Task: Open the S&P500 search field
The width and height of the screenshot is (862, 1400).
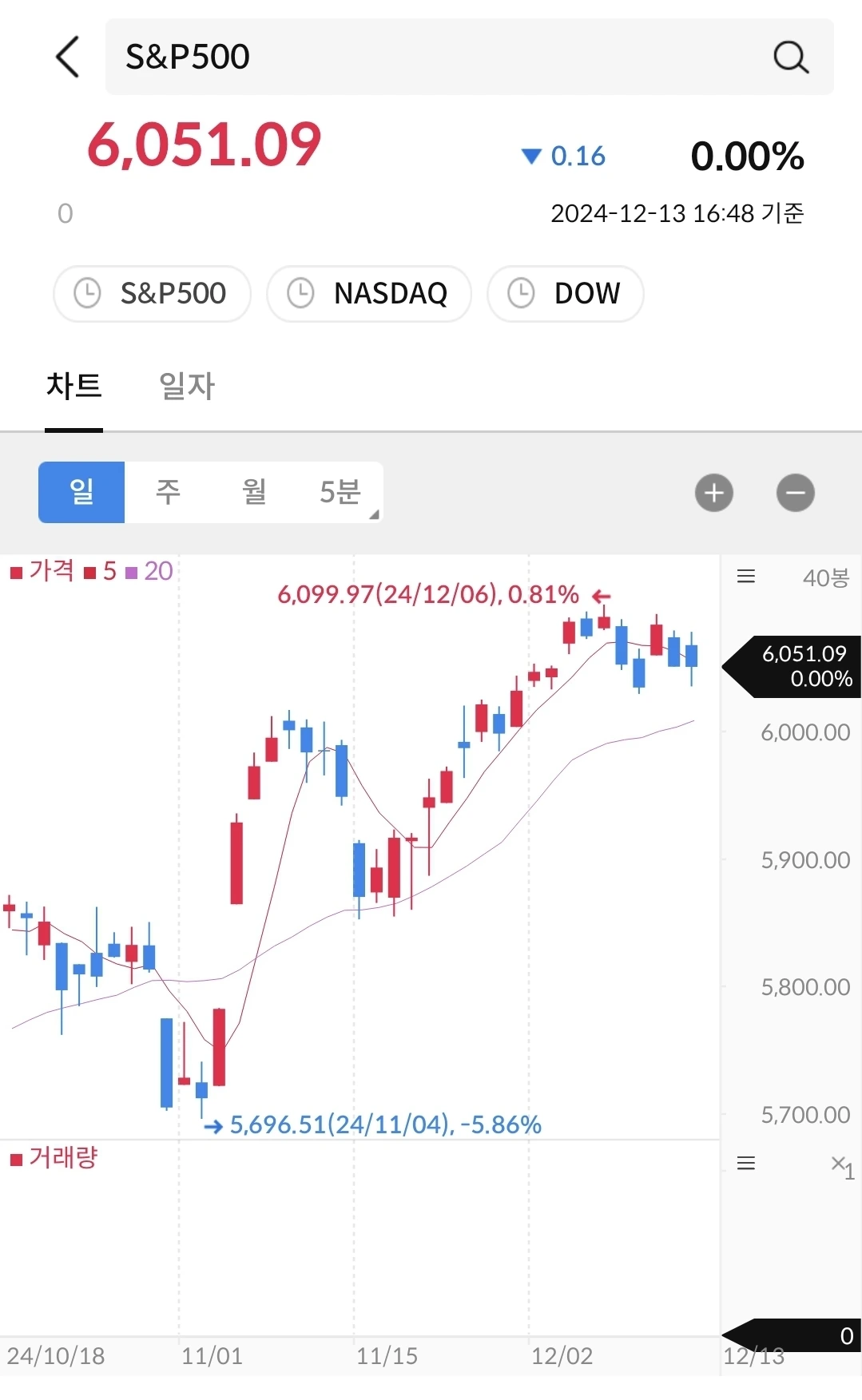Action: [x=470, y=57]
